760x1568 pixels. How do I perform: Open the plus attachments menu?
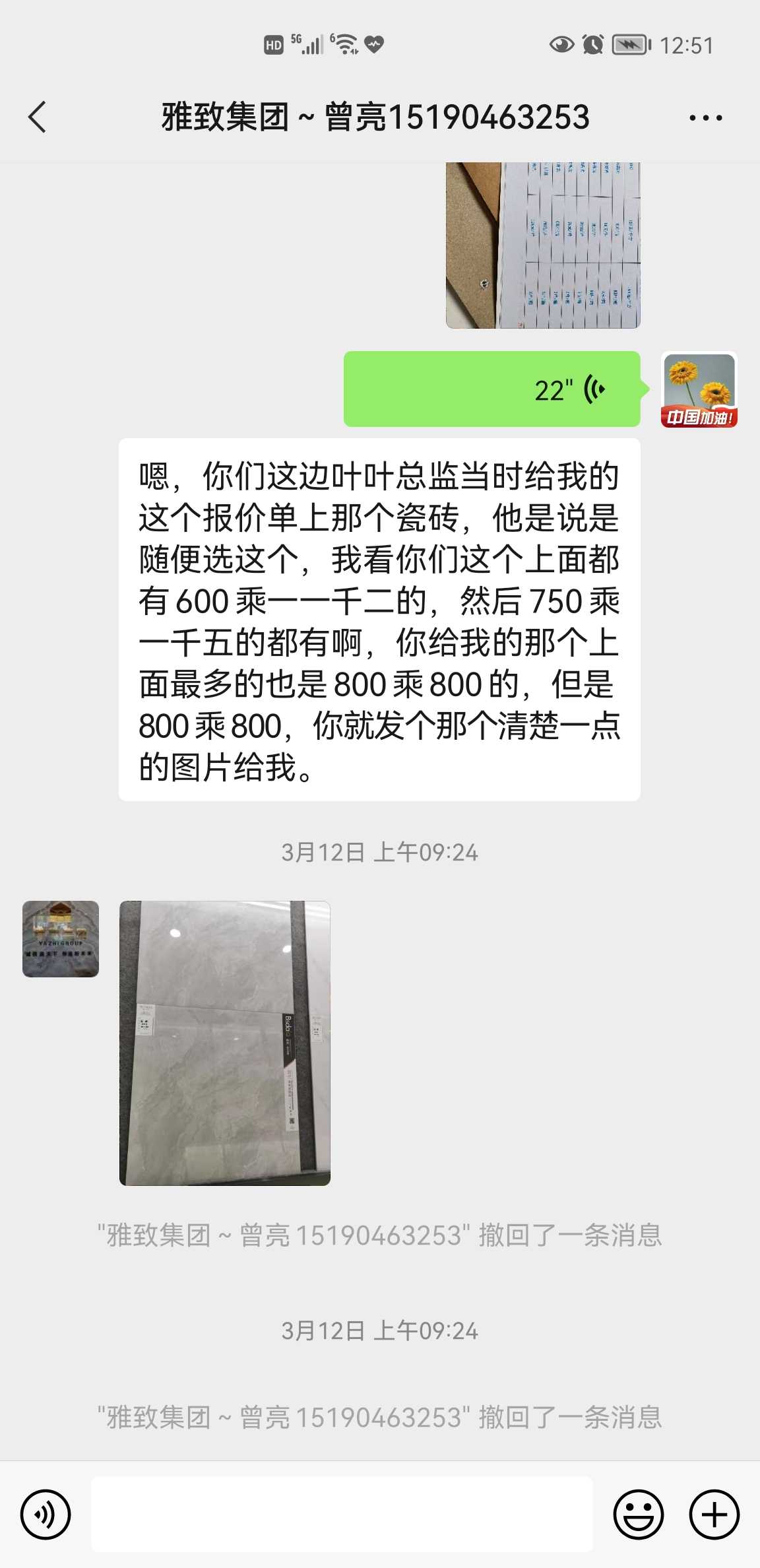[x=714, y=1514]
